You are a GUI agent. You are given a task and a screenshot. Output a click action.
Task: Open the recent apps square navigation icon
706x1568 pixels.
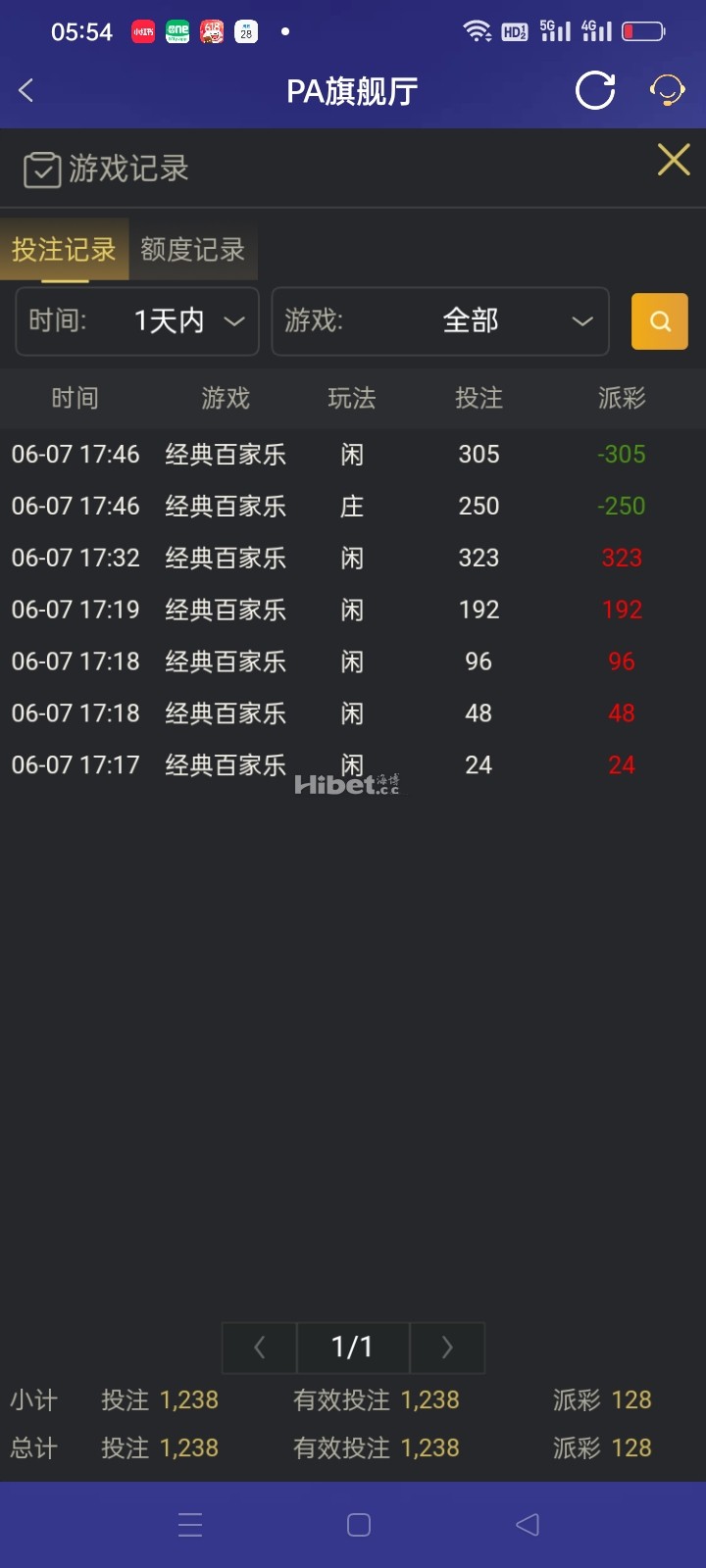357,1525
